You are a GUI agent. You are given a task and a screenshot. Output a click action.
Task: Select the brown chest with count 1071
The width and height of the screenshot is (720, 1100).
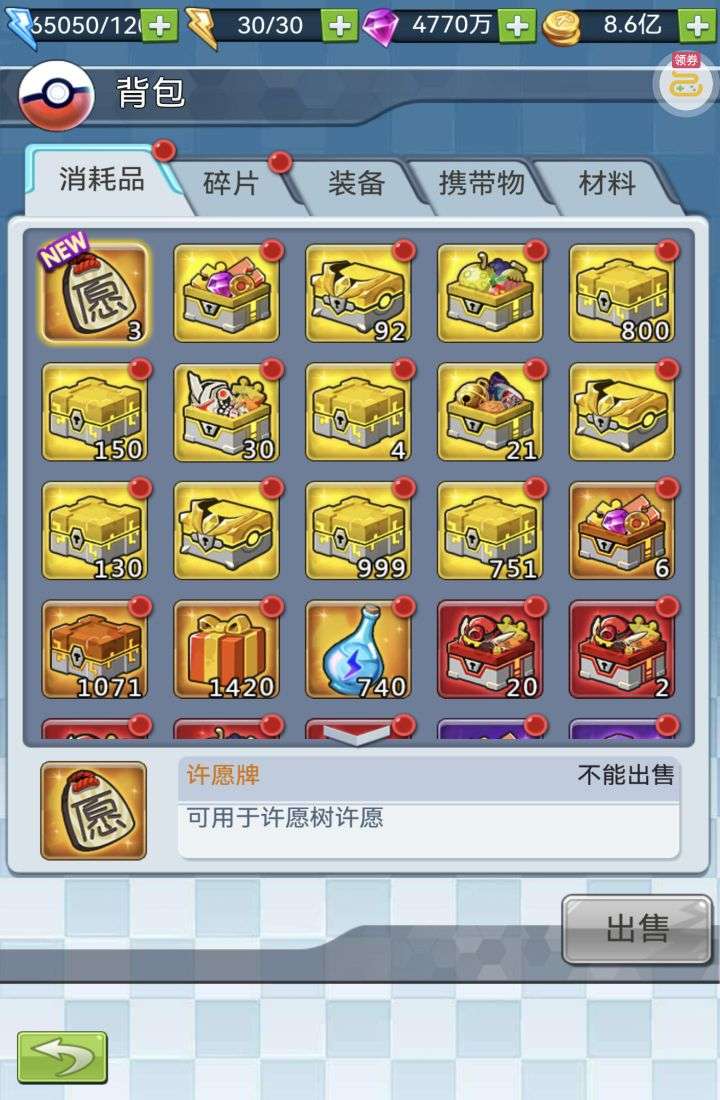(95, 650)
